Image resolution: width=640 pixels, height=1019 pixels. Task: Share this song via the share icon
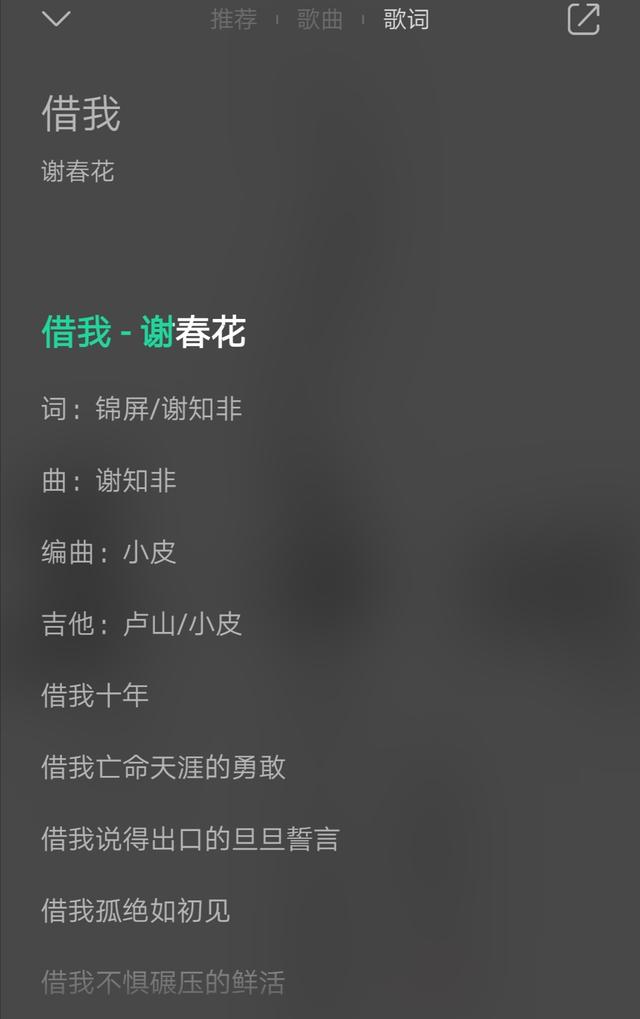pos(583,19)
